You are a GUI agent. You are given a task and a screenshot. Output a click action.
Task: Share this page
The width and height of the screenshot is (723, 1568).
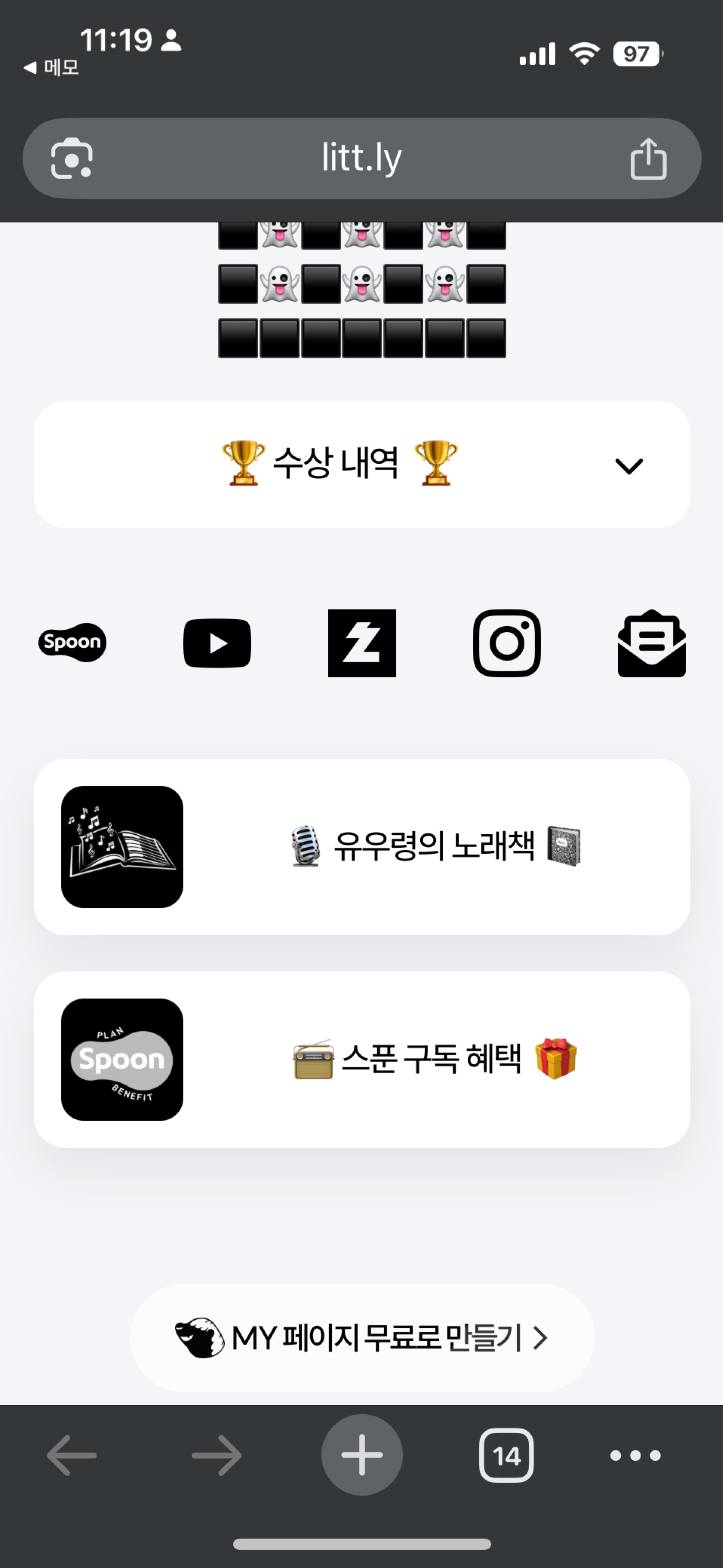(x=648, y=159)
